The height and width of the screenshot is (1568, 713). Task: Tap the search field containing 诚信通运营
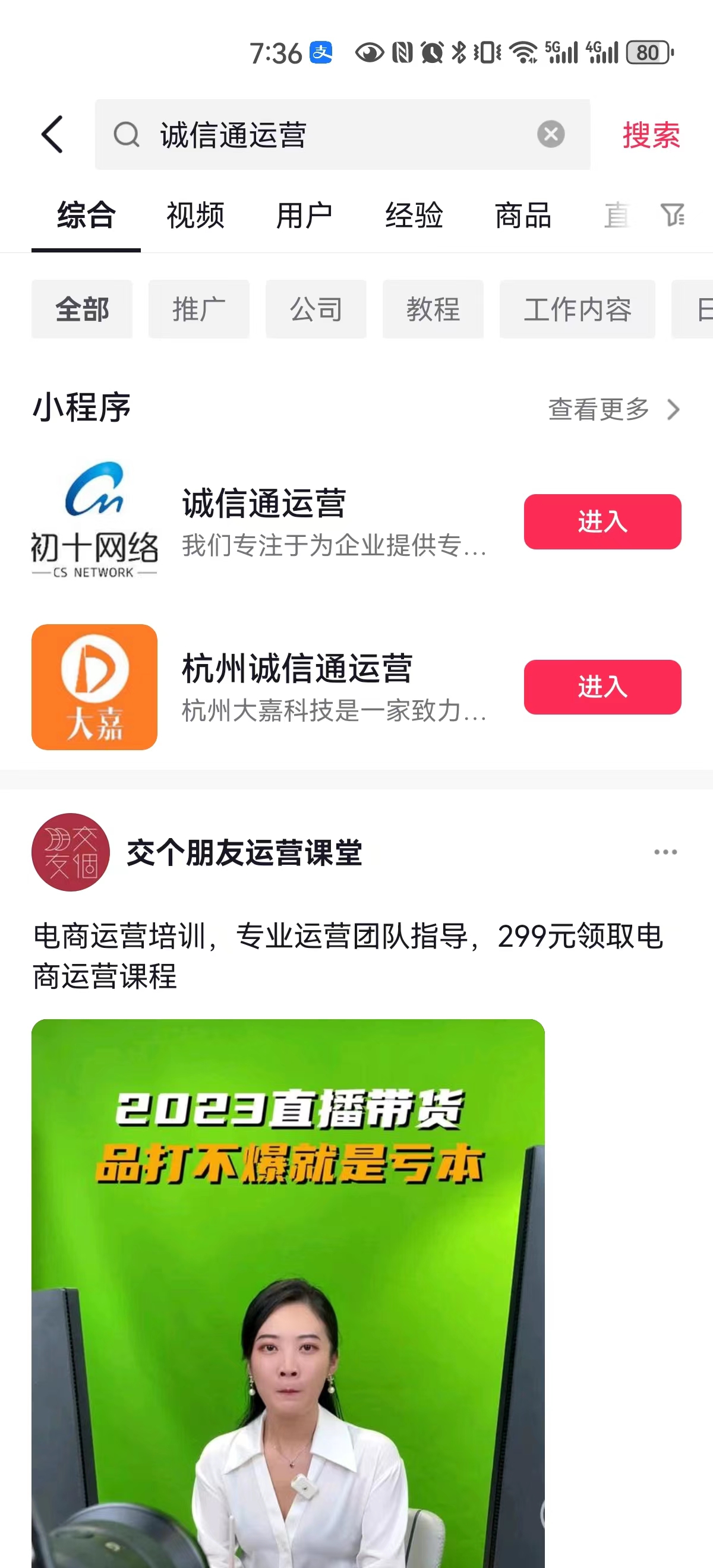click(x=329, y=134)
